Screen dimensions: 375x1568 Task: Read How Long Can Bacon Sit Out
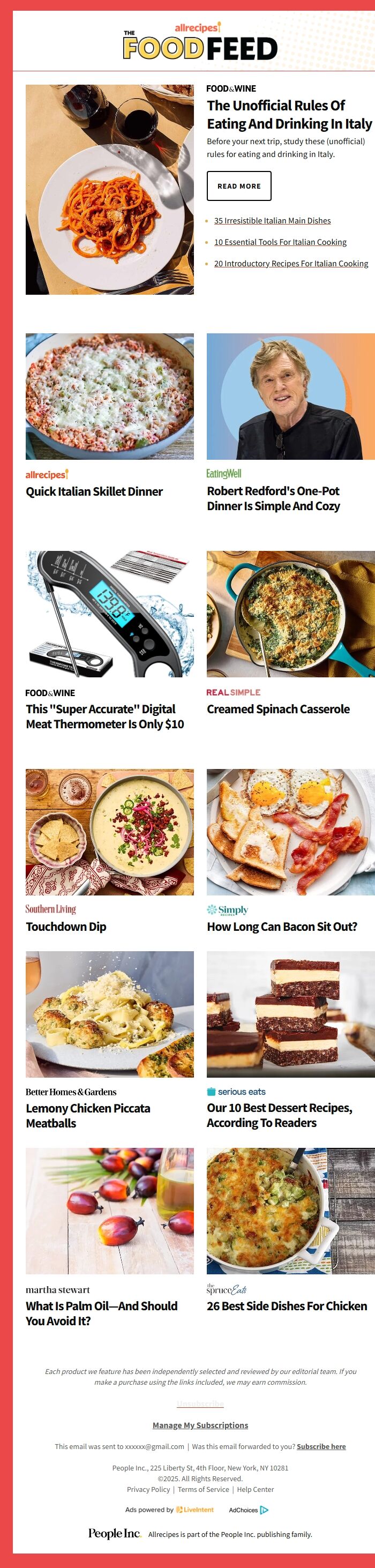(x=282, y=927)
